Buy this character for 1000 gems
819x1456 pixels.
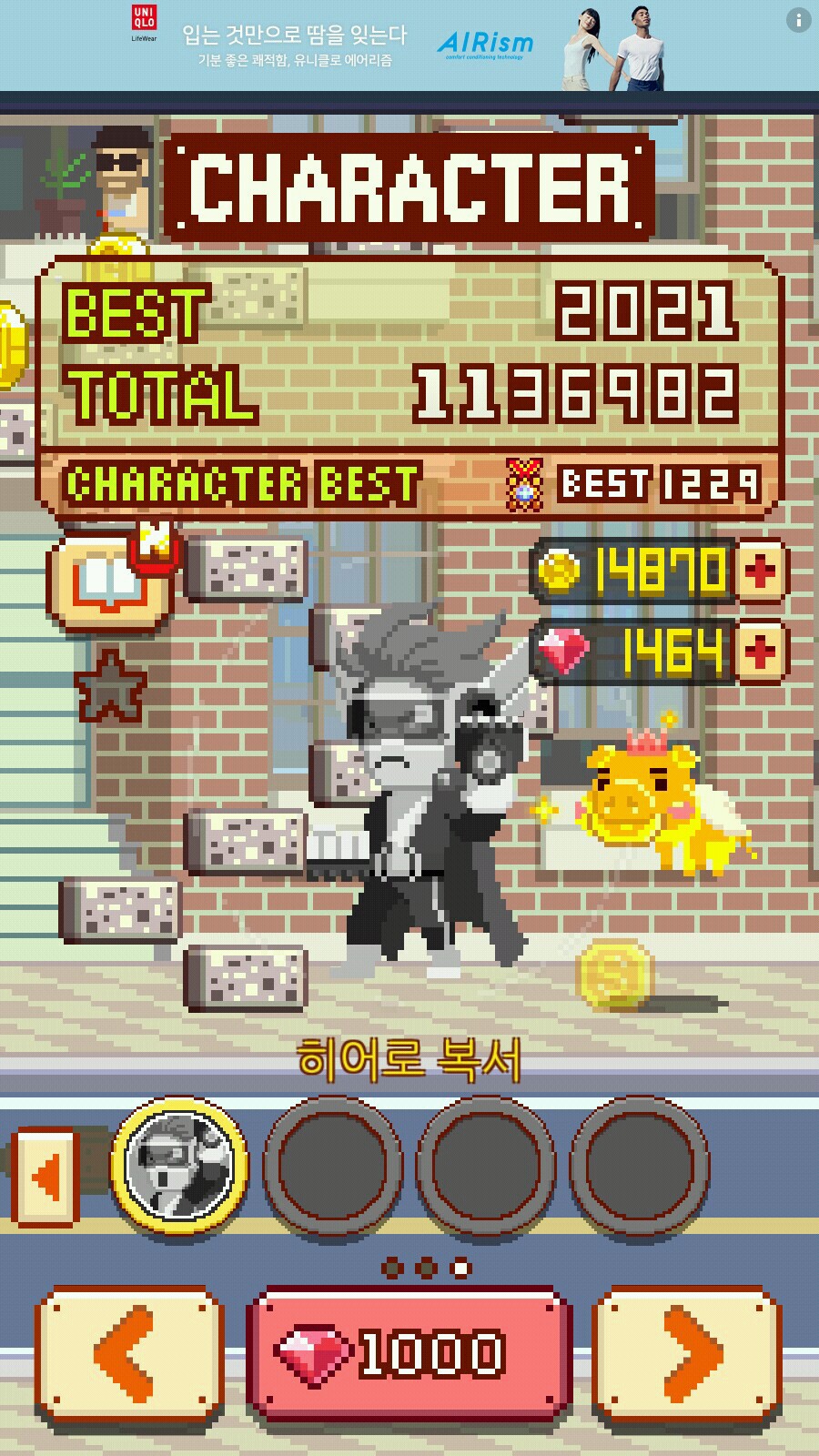click(x=409, y=1353)
